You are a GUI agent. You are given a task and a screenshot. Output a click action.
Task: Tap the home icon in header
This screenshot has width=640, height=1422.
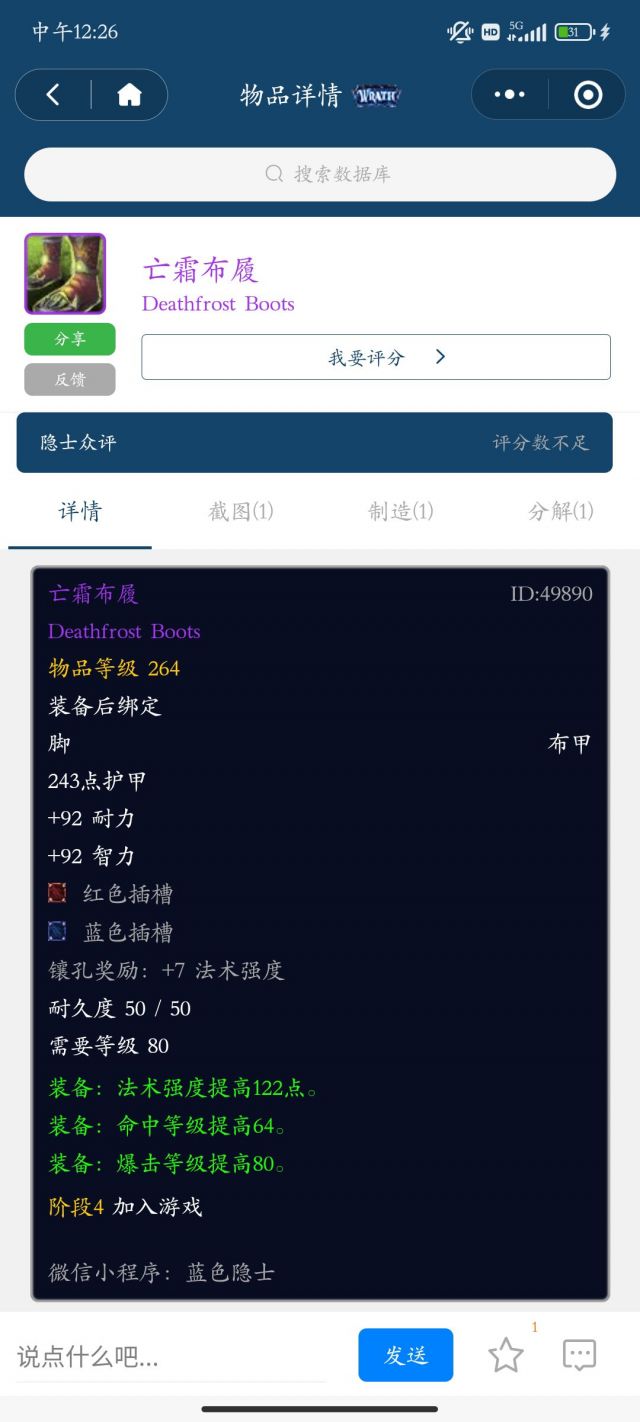tap(129, 95)
